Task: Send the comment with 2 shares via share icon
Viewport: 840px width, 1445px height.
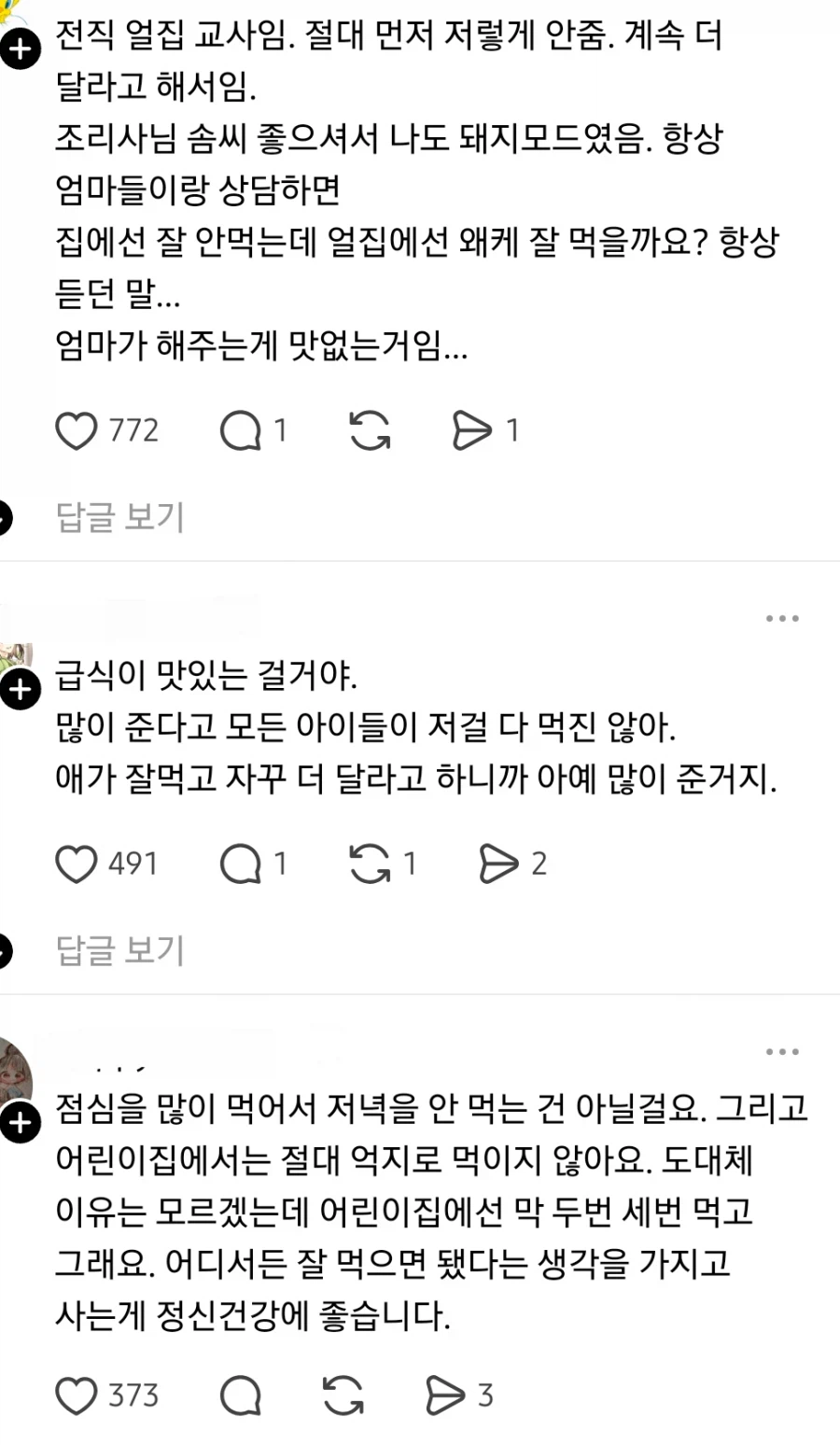Action: (x=500, y=863)
